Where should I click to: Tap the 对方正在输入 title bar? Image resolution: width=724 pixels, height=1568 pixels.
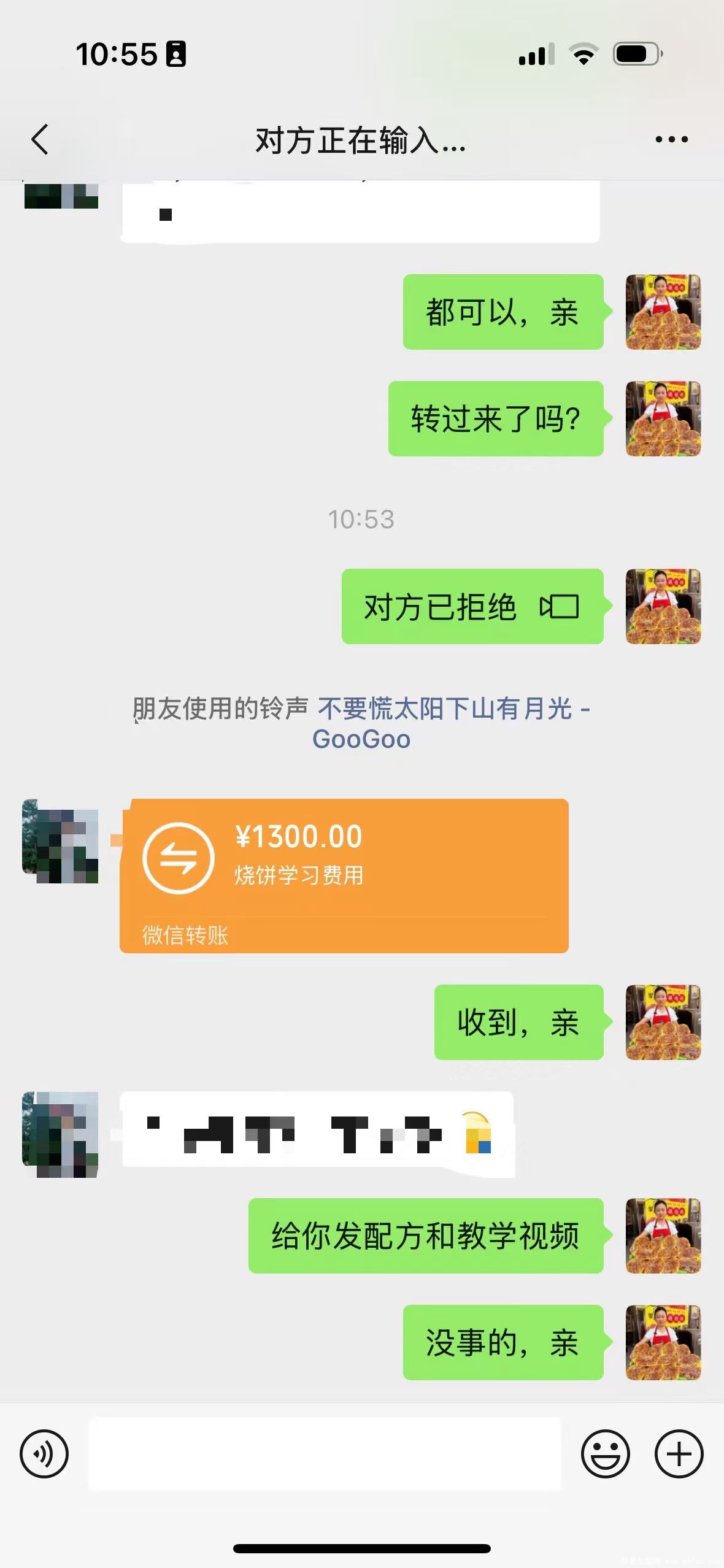(362, 144)
